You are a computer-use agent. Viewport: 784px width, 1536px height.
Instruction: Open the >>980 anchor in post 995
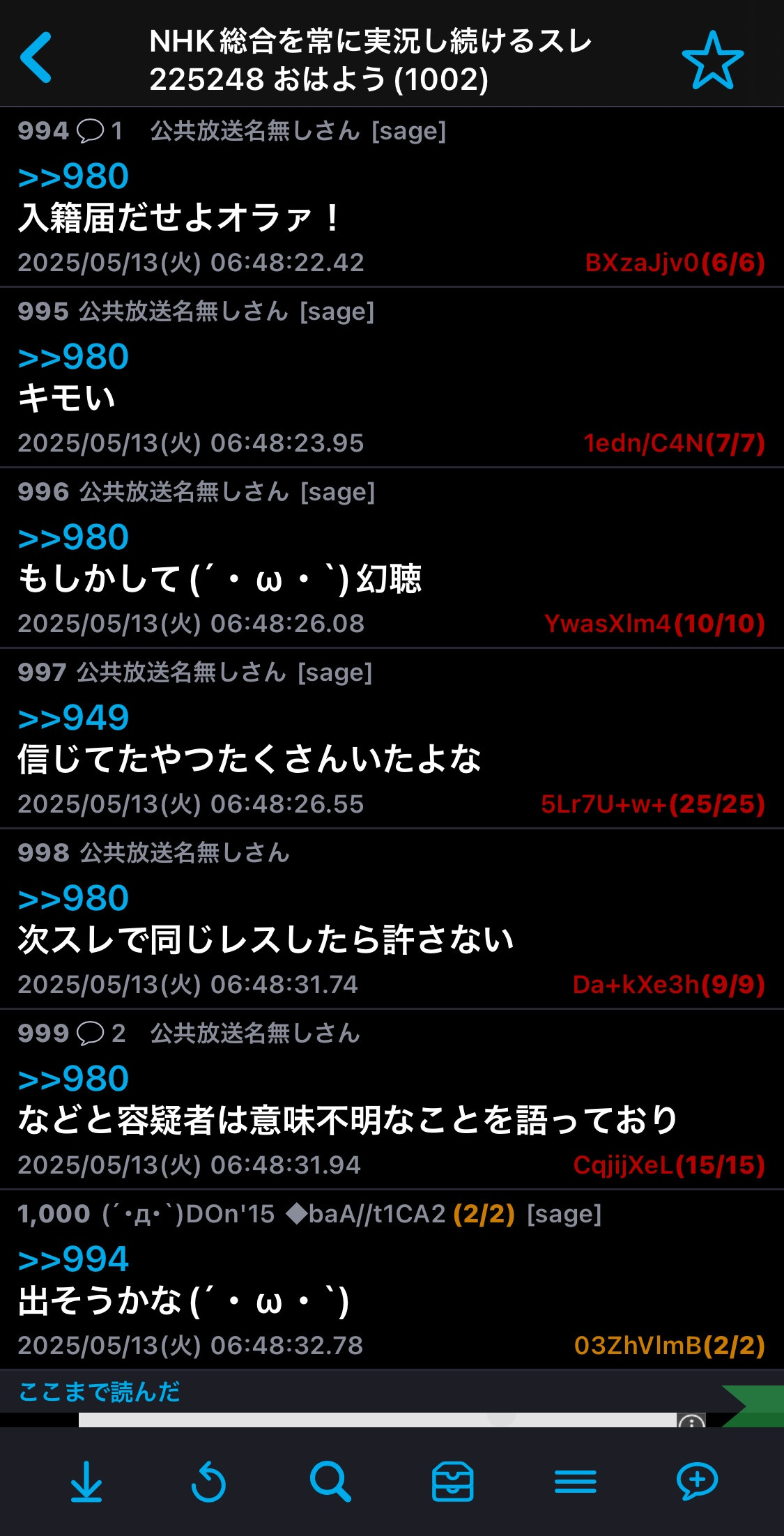pyautogui.click(x=73, y=357)
